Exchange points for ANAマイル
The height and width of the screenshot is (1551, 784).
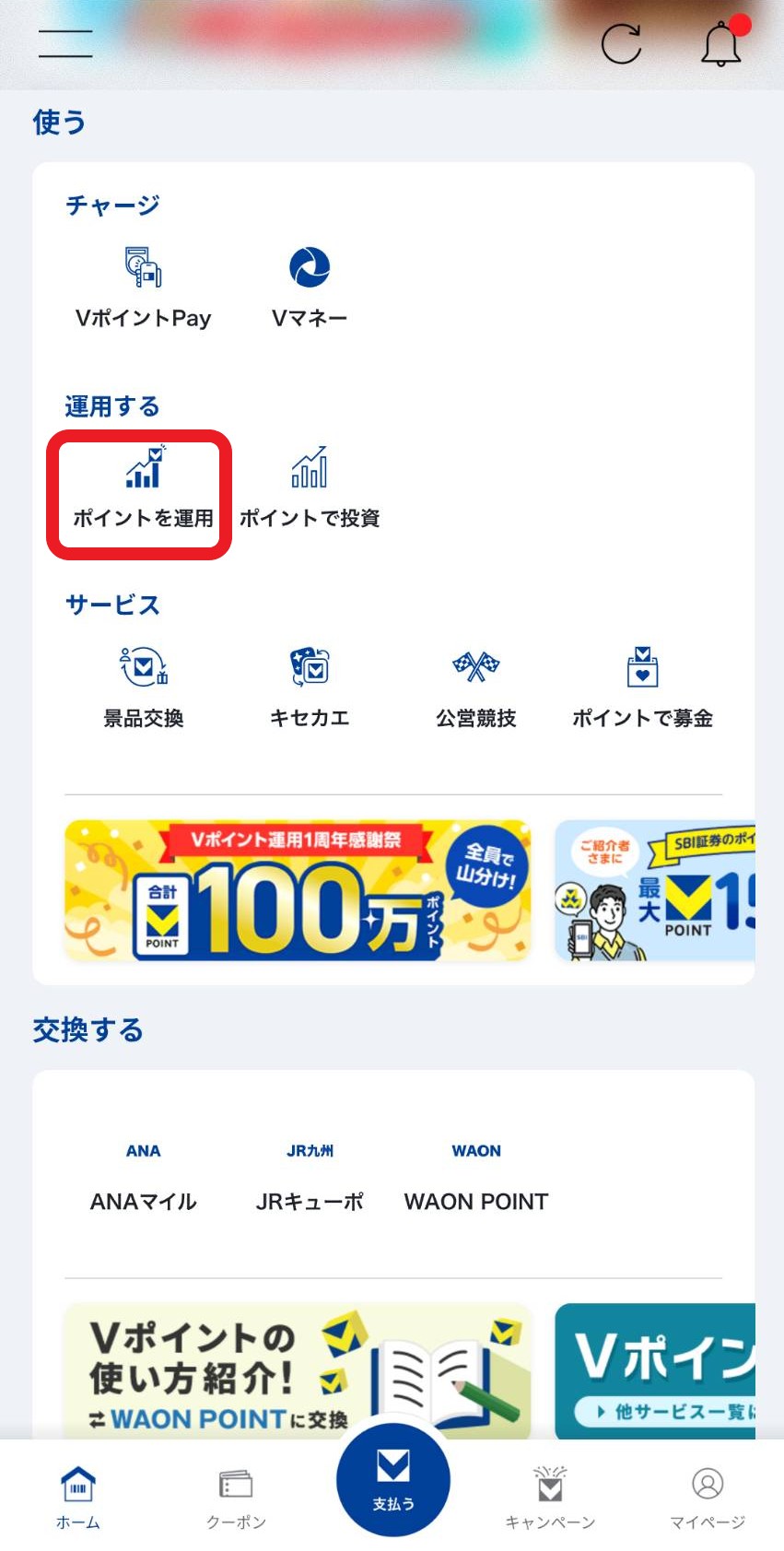click(143, 1177)
